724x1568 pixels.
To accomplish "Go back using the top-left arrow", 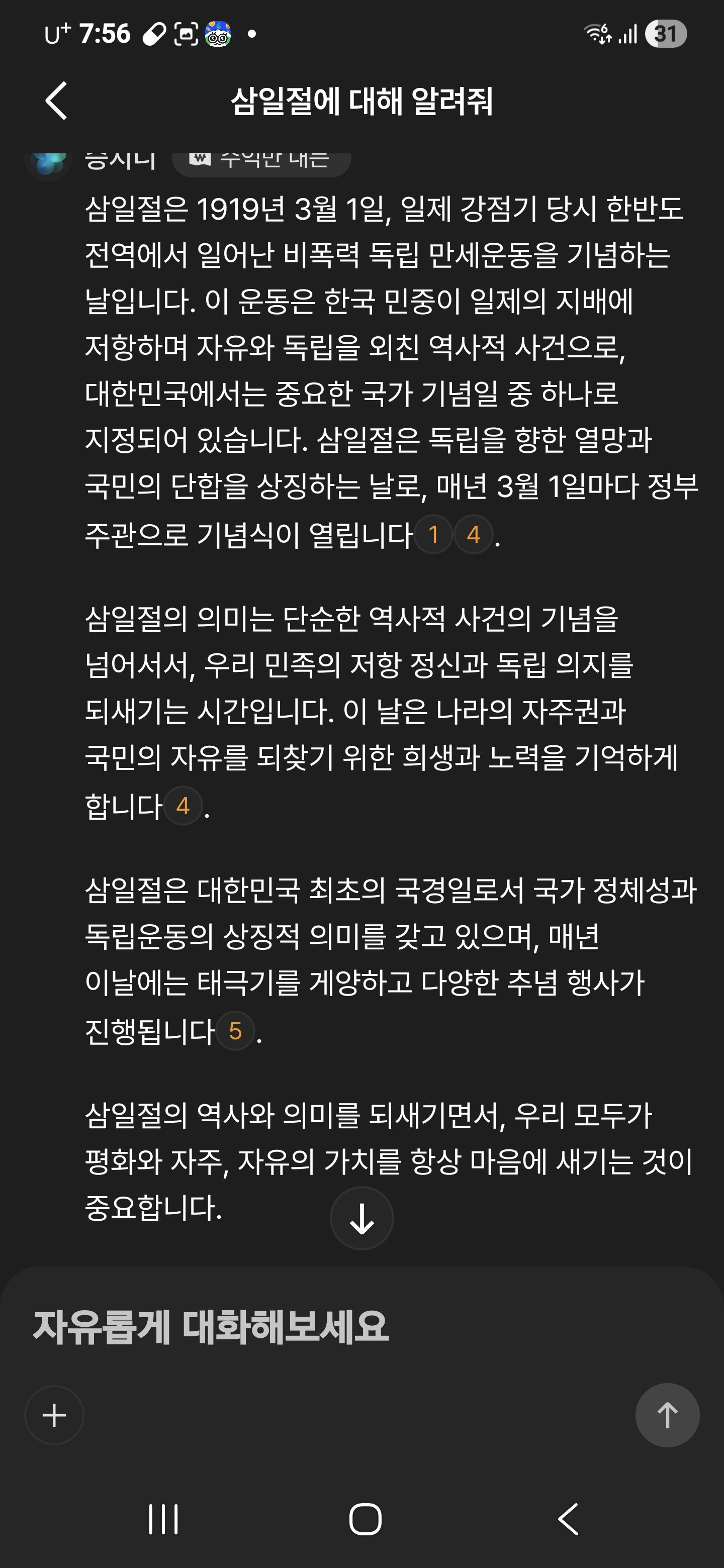I will (x=56, y=101).
